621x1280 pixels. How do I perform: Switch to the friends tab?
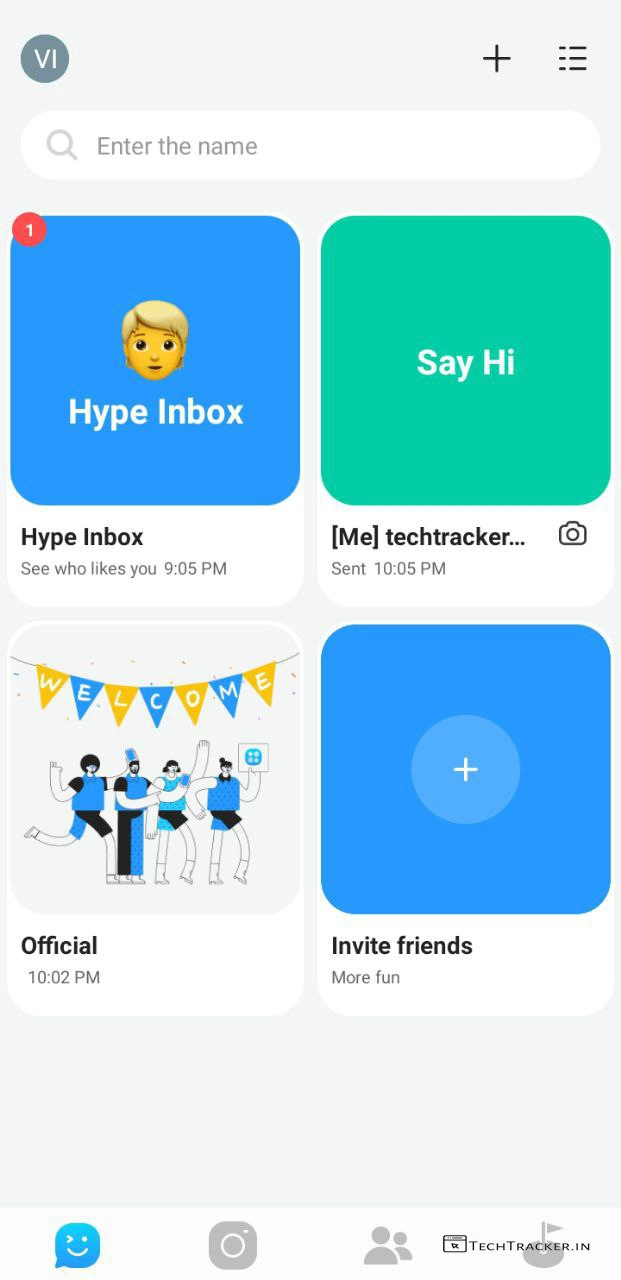coord(387,1245)
